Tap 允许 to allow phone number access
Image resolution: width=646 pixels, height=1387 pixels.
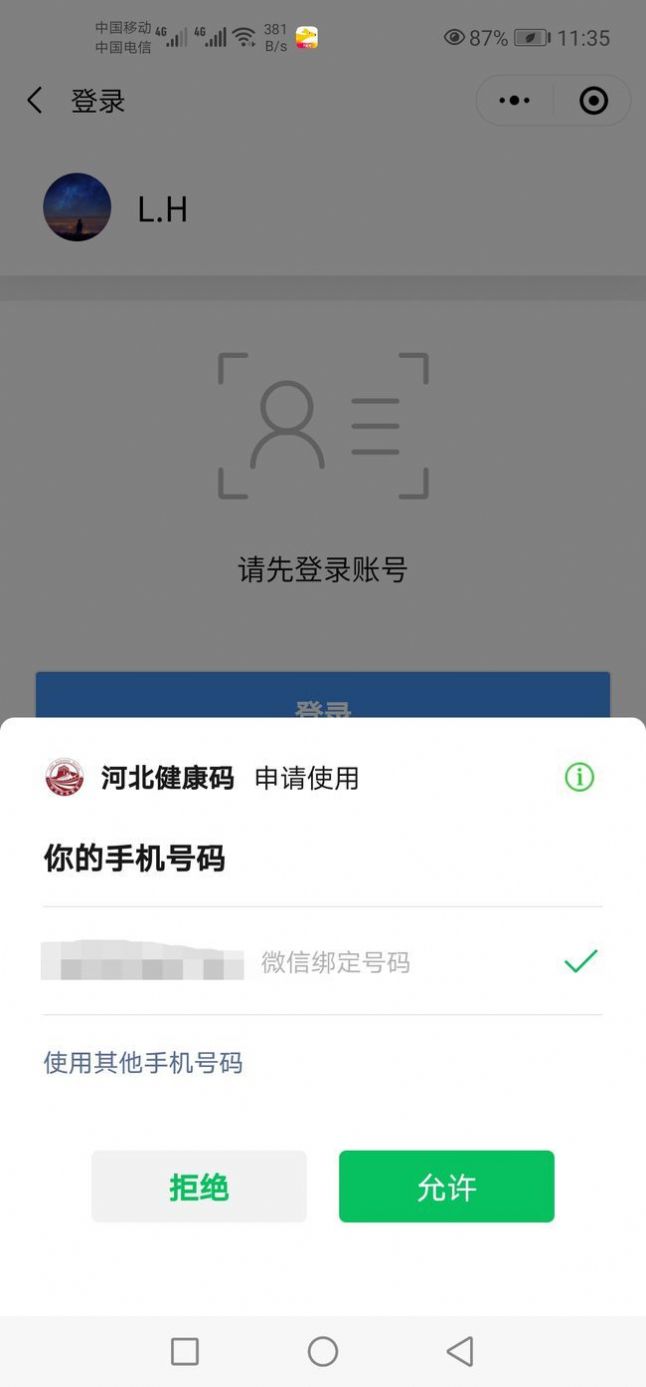(x=446, y=1186)
